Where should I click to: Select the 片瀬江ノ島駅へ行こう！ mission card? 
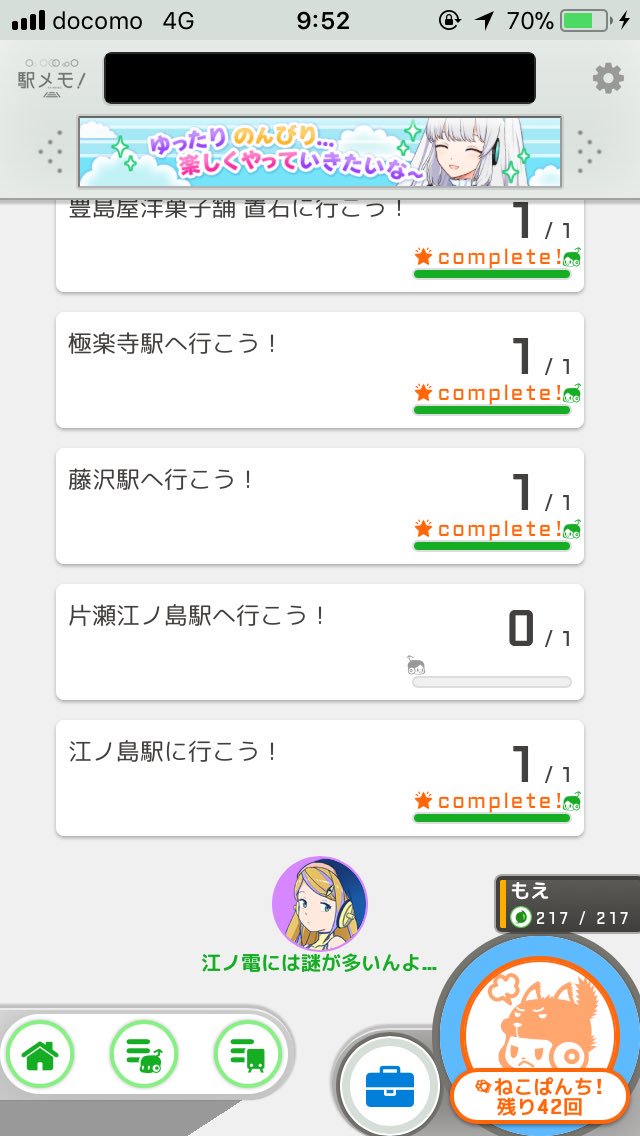(320, 642)
